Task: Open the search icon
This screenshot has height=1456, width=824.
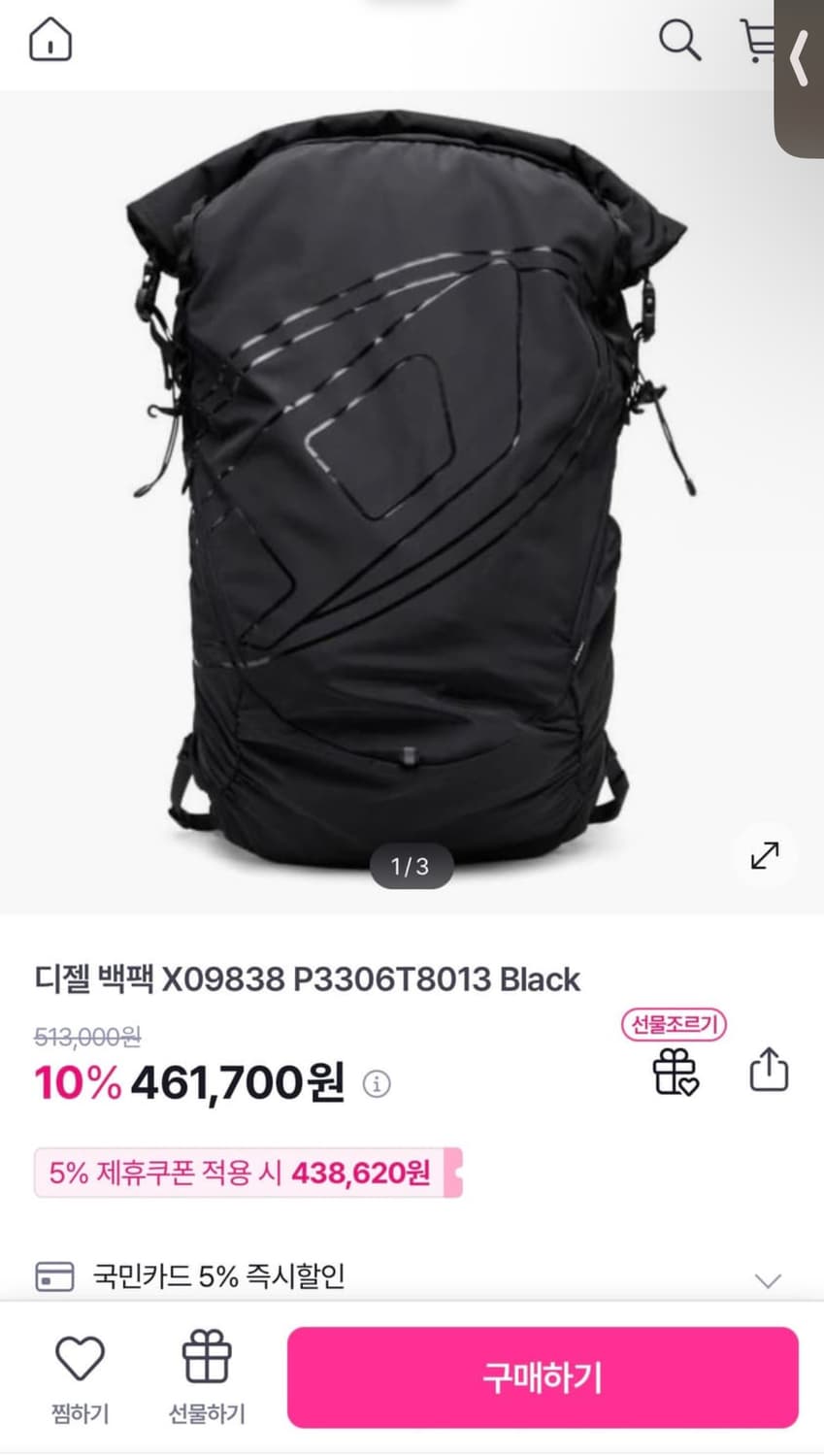Action: pyautogui.click(x=679, y=41)
